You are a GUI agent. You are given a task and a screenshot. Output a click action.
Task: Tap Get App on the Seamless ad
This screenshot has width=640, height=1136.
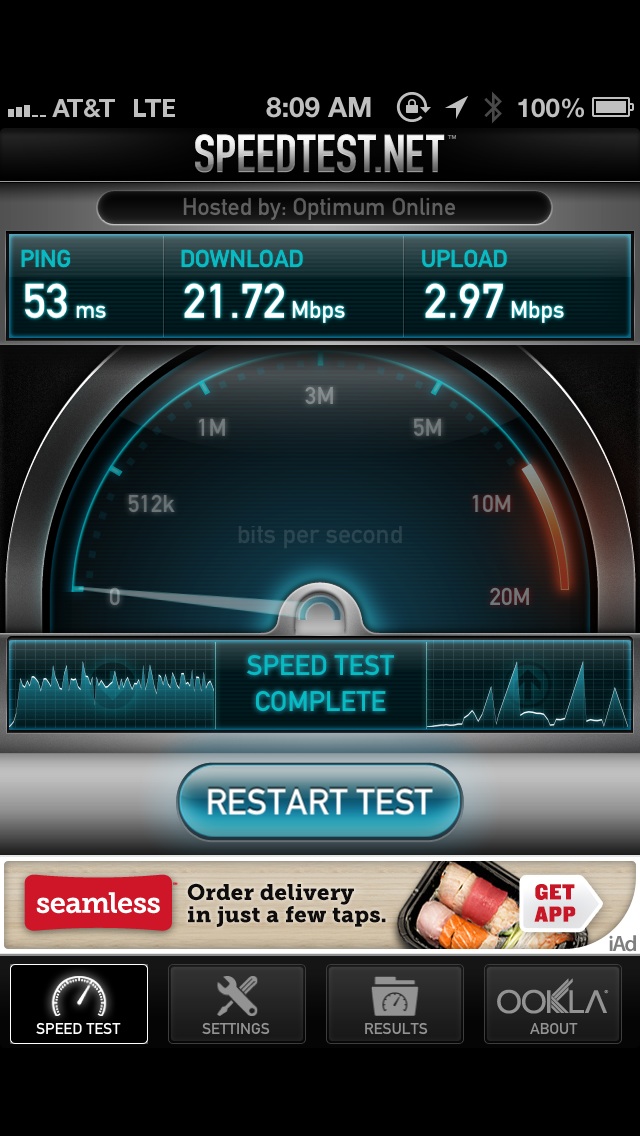click(558, 903)
